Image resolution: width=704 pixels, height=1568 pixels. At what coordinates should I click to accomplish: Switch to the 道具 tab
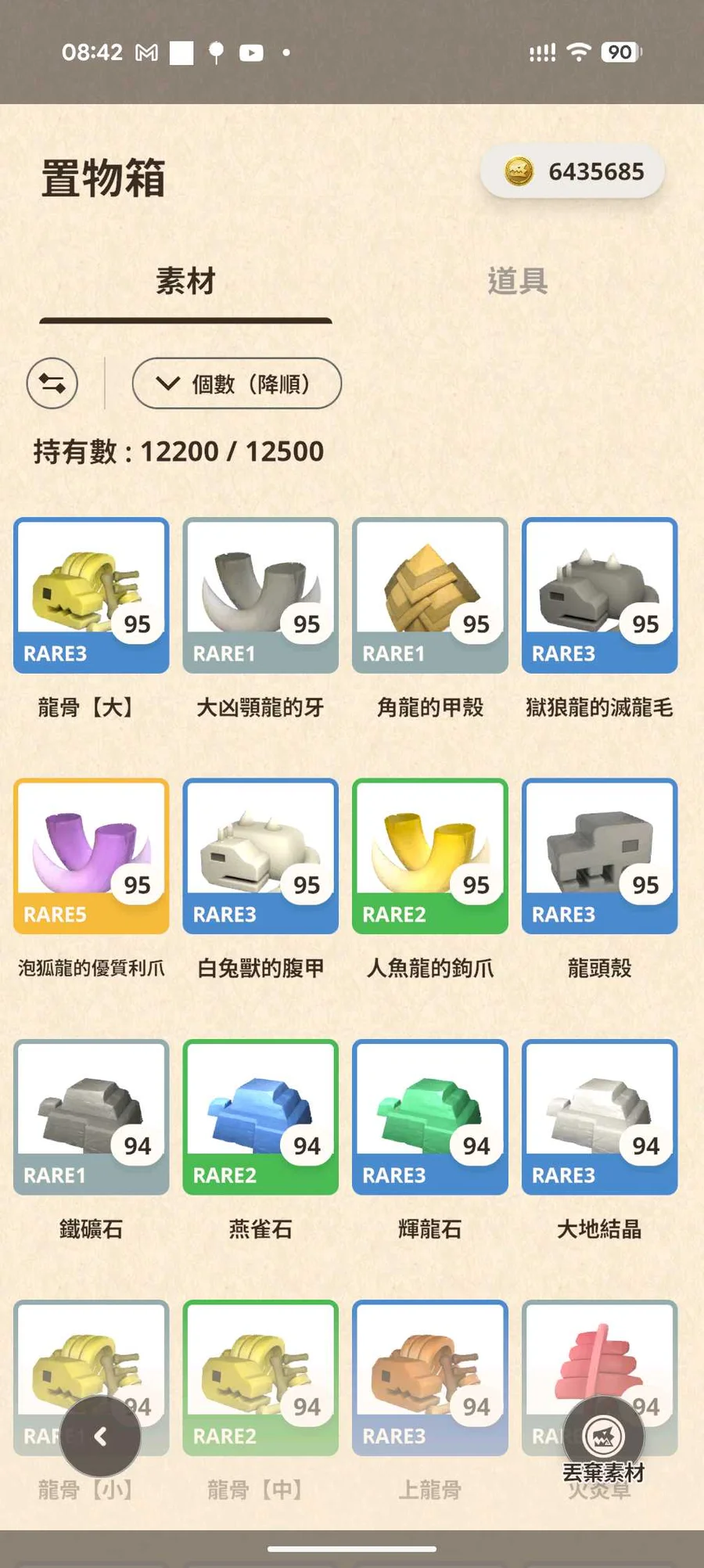coord(517,282)
